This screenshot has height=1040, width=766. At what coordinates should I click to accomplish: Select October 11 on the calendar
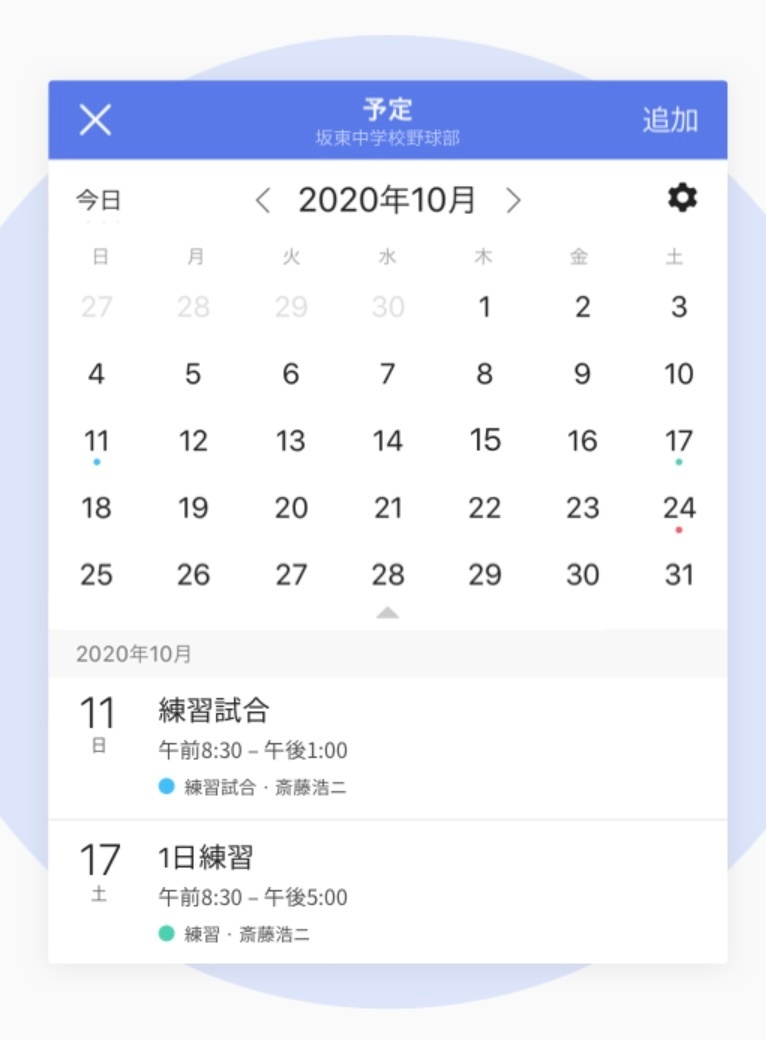(x=97, y=442)
